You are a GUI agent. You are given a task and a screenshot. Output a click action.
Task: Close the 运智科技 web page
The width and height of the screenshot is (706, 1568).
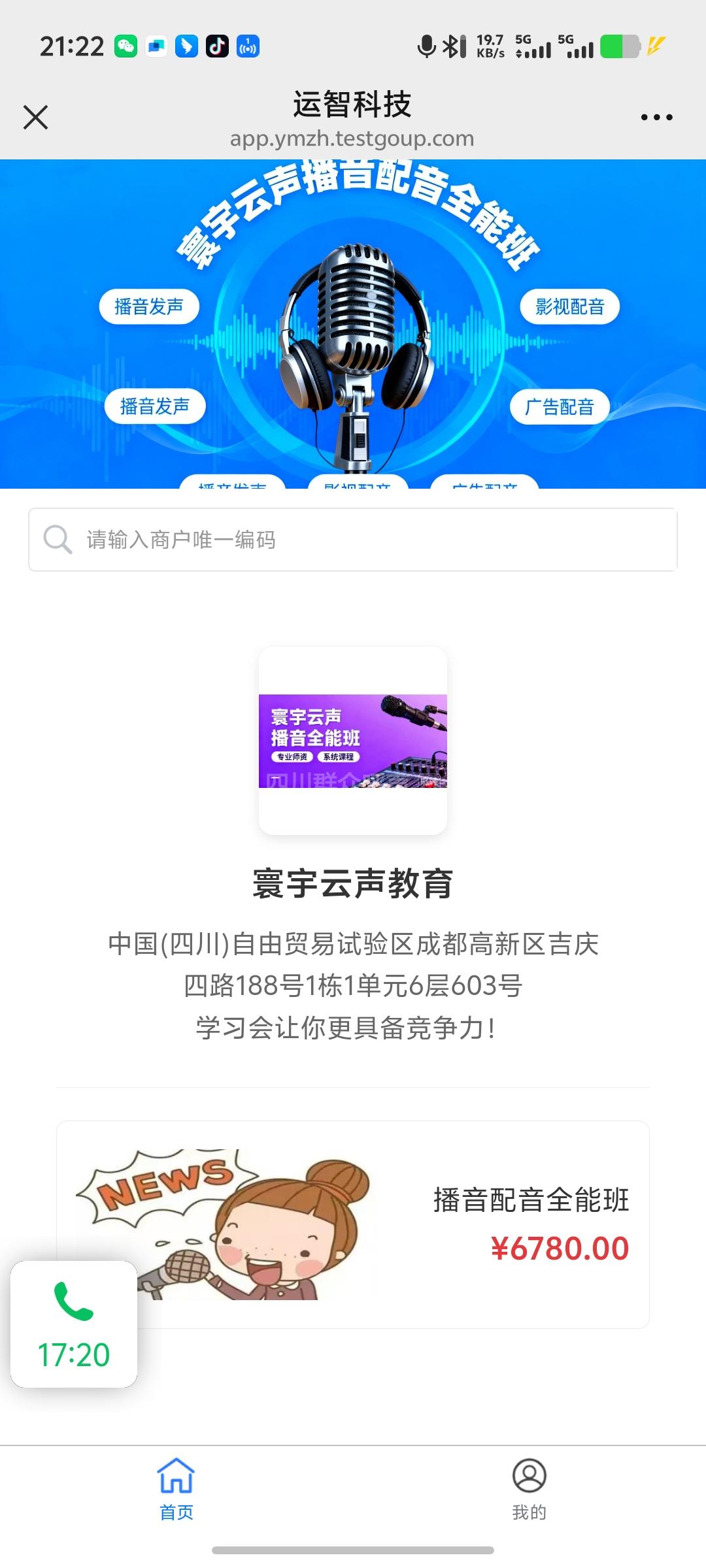click(36, 118)
